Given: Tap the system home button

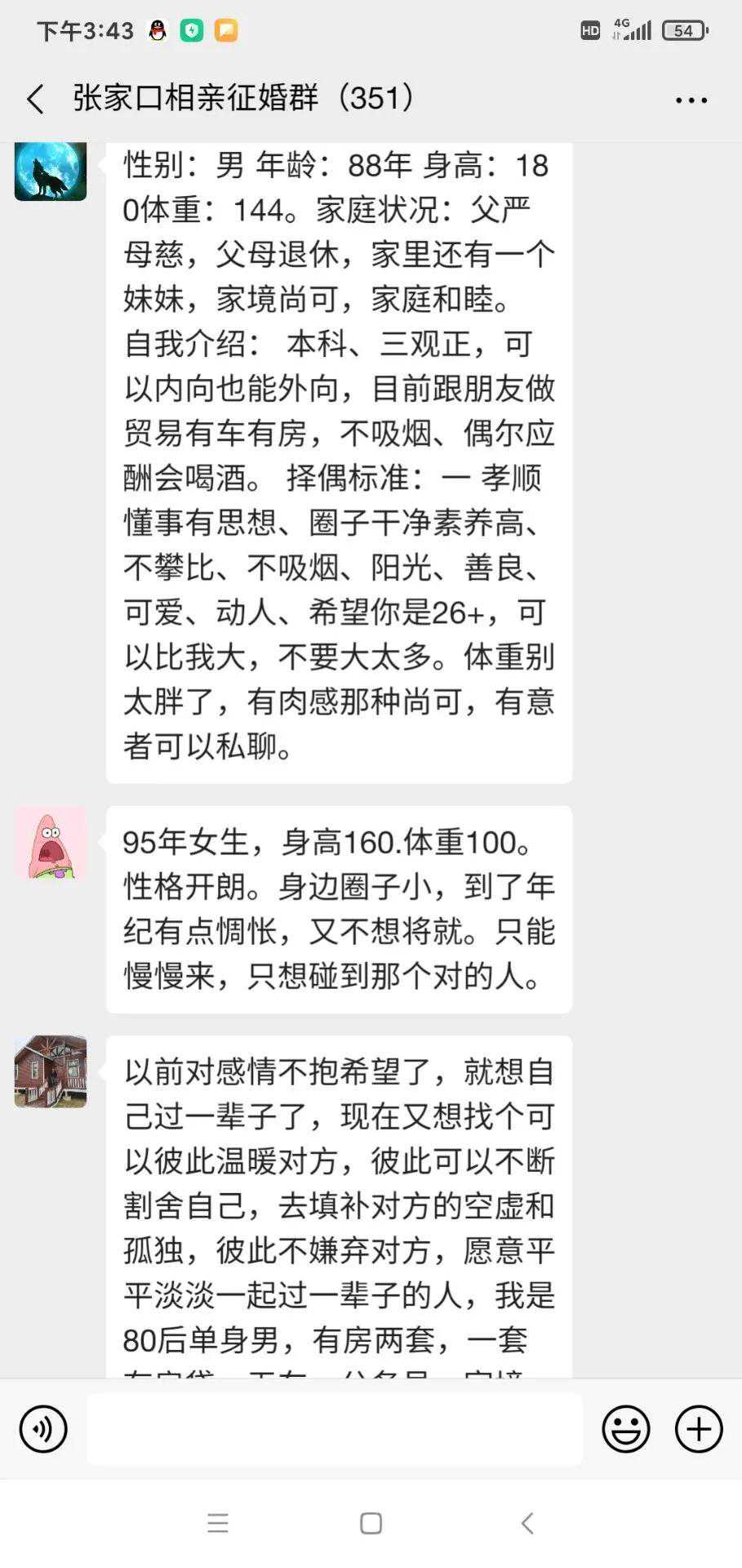Looking at the screenshot, I should [x=371, y=1523].
